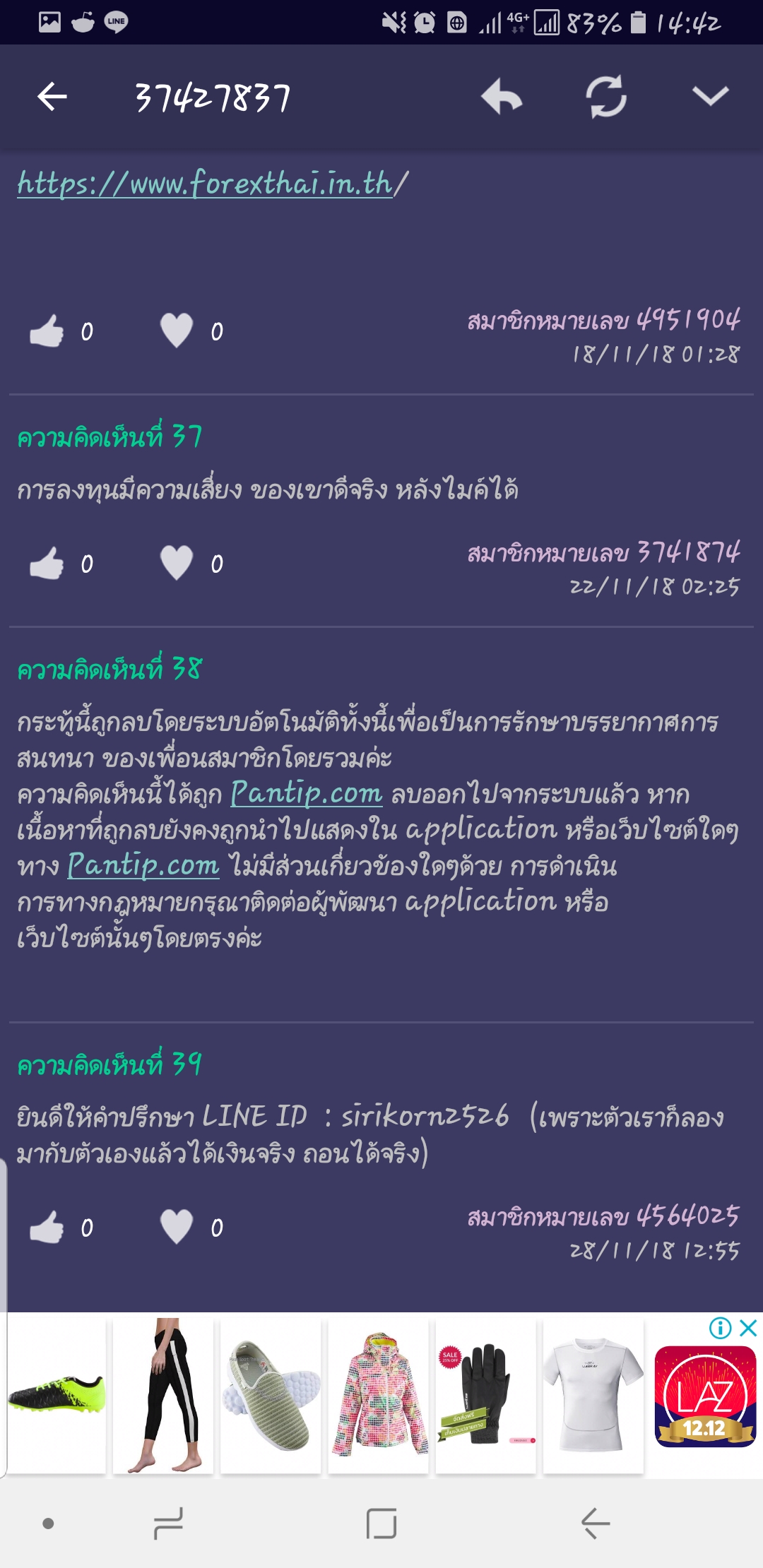This screenshot has width=763, height=1568.
Task: View profile of member 4564025
Action: pos(603,1216)
